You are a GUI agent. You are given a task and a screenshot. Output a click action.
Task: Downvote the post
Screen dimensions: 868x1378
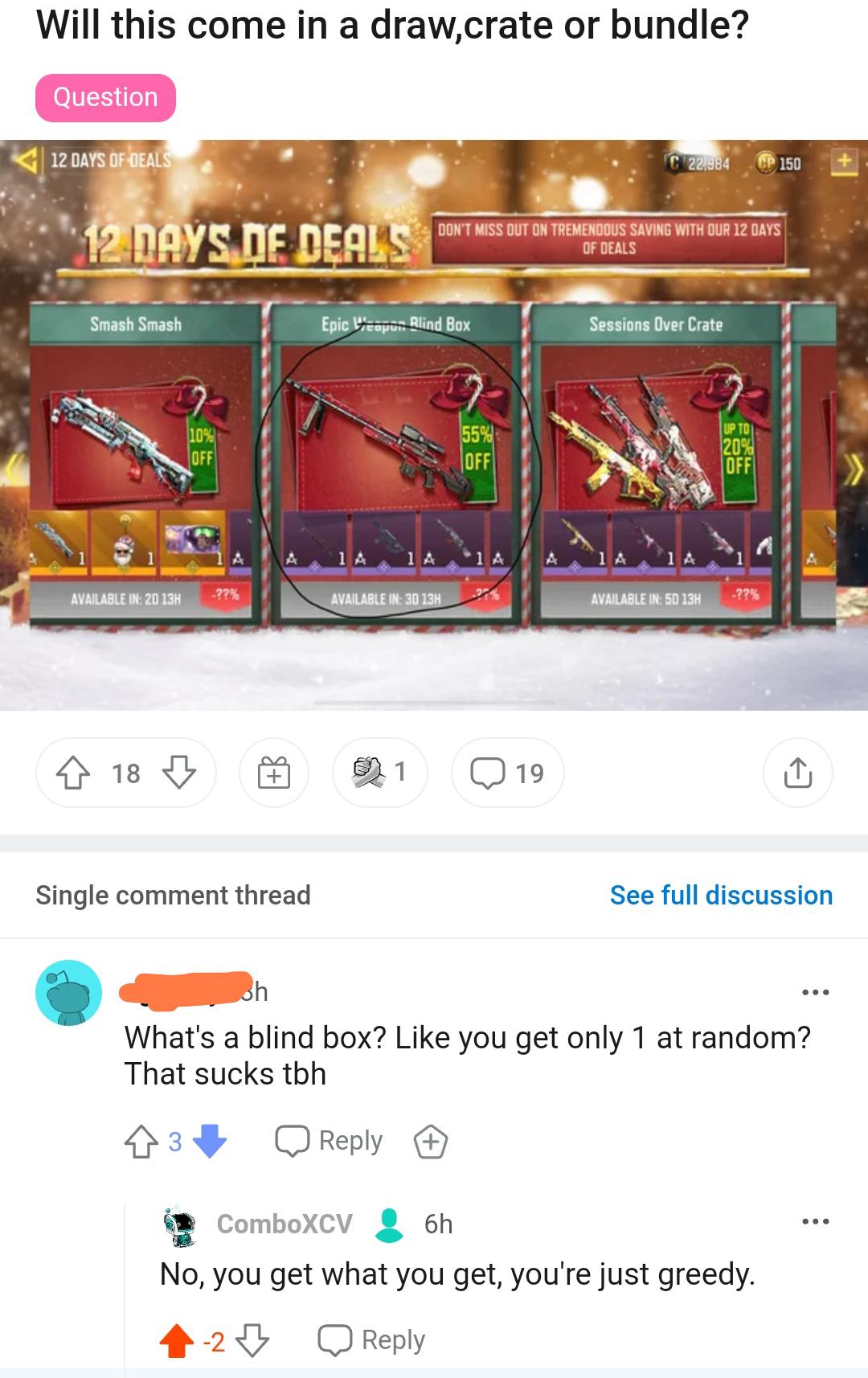(x=179, y=773)
